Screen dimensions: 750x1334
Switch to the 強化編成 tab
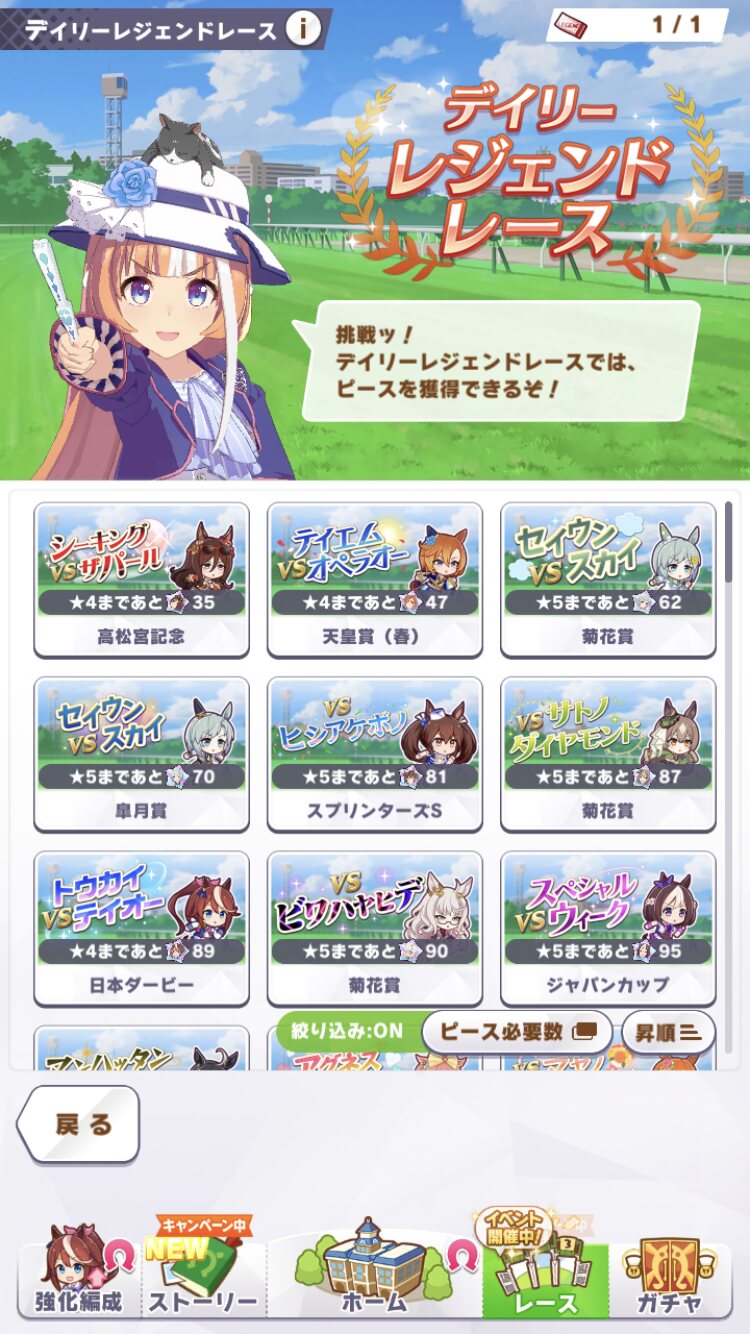pos(77,1280)
